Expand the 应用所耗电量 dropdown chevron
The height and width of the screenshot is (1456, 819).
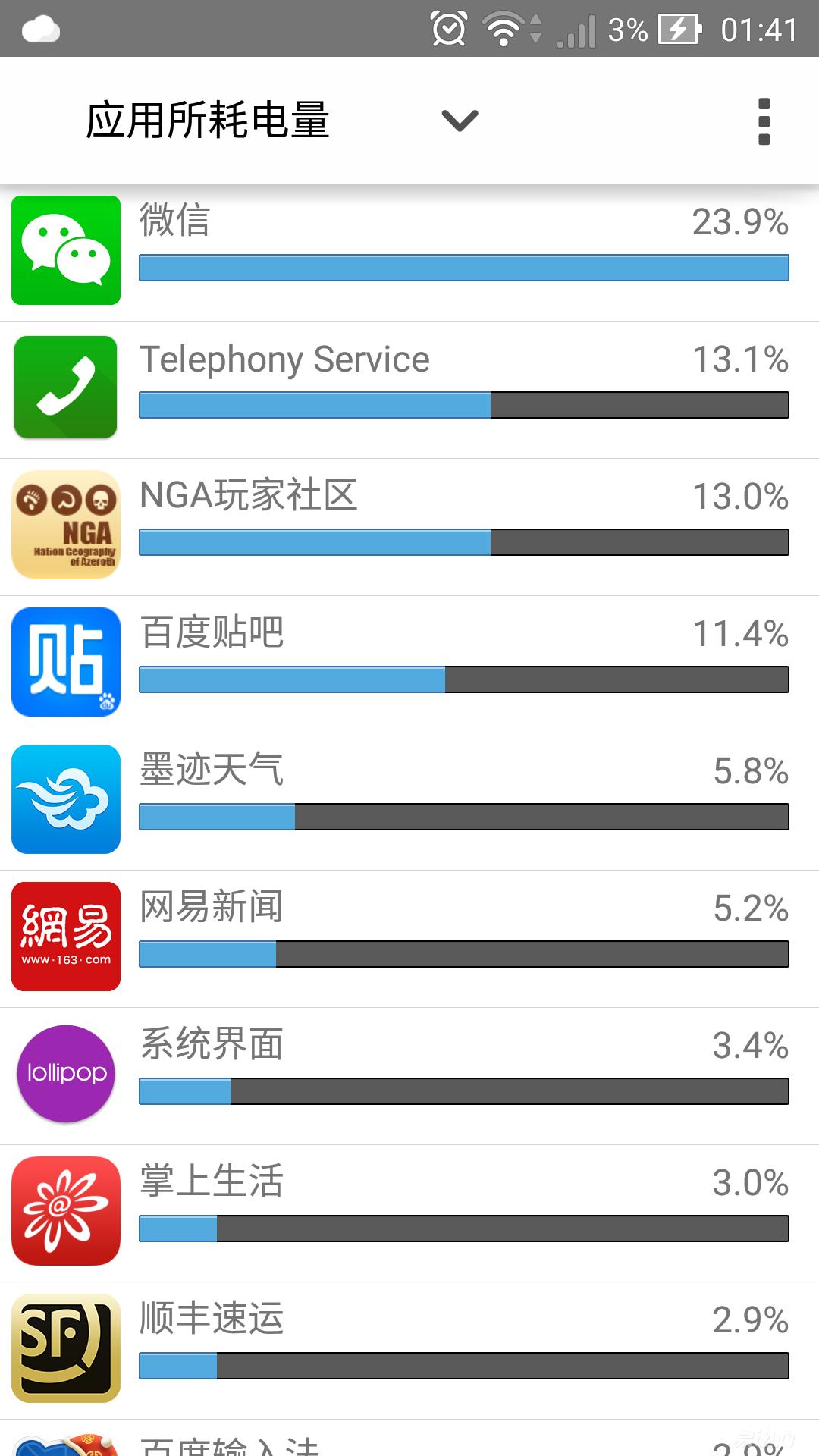[459, 120]
